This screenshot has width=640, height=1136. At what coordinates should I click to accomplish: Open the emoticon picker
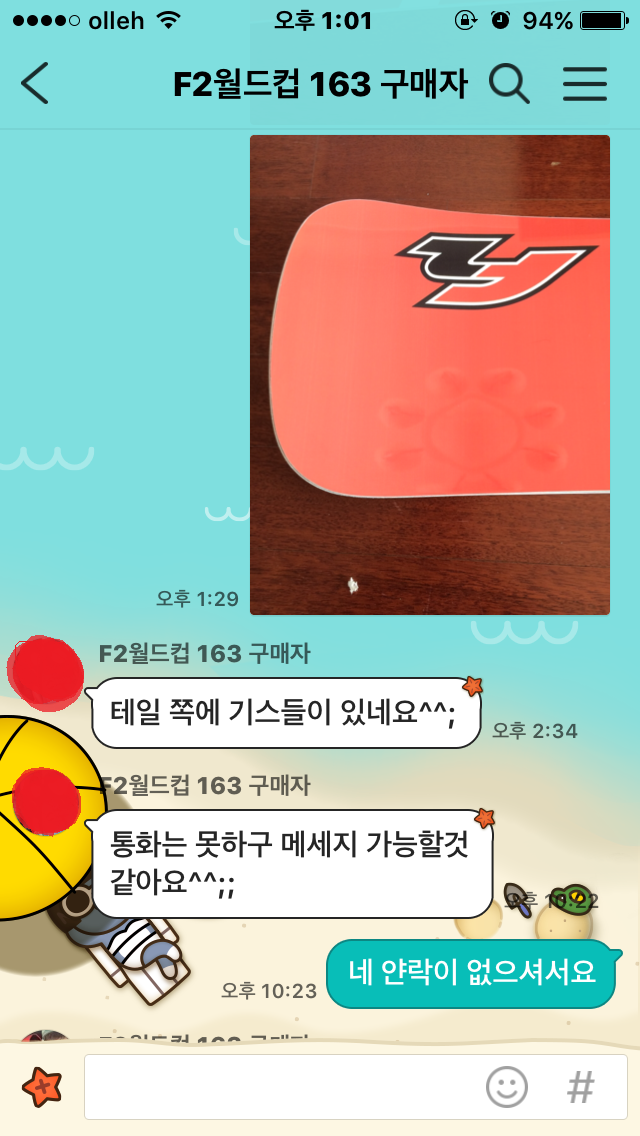[507, 1086]
